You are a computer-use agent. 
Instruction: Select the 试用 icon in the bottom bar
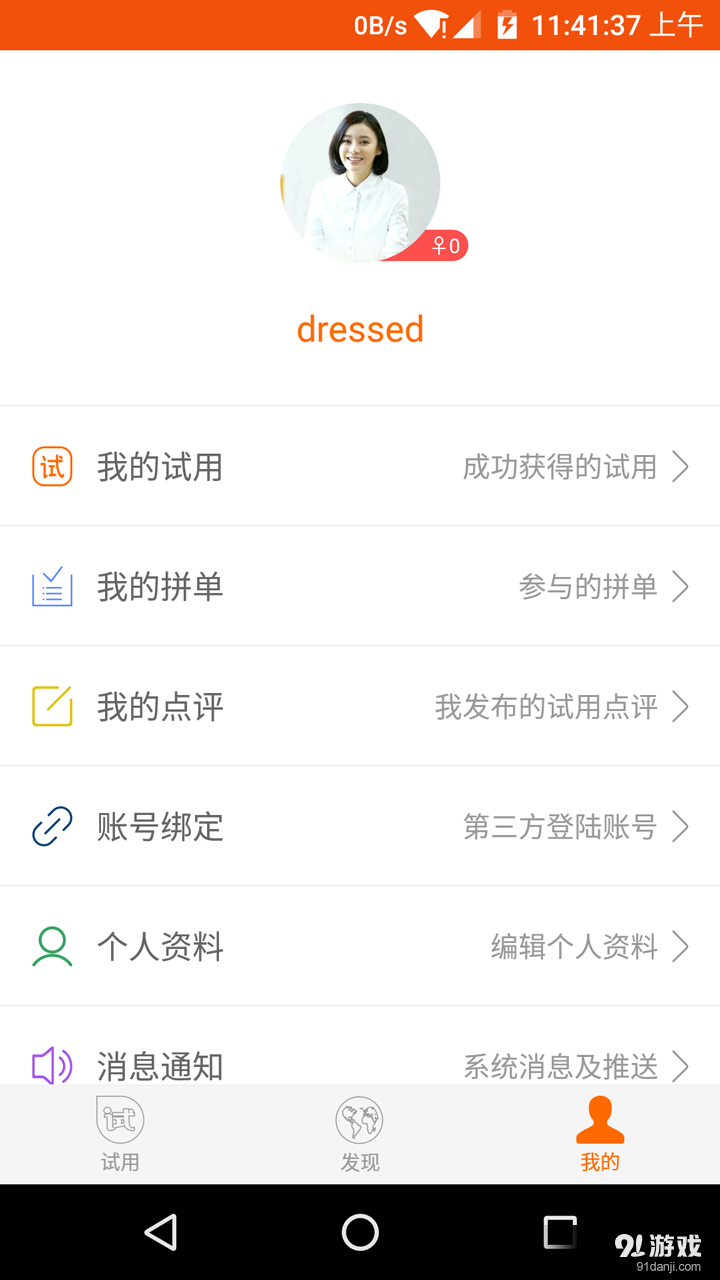pos(120,1119)
